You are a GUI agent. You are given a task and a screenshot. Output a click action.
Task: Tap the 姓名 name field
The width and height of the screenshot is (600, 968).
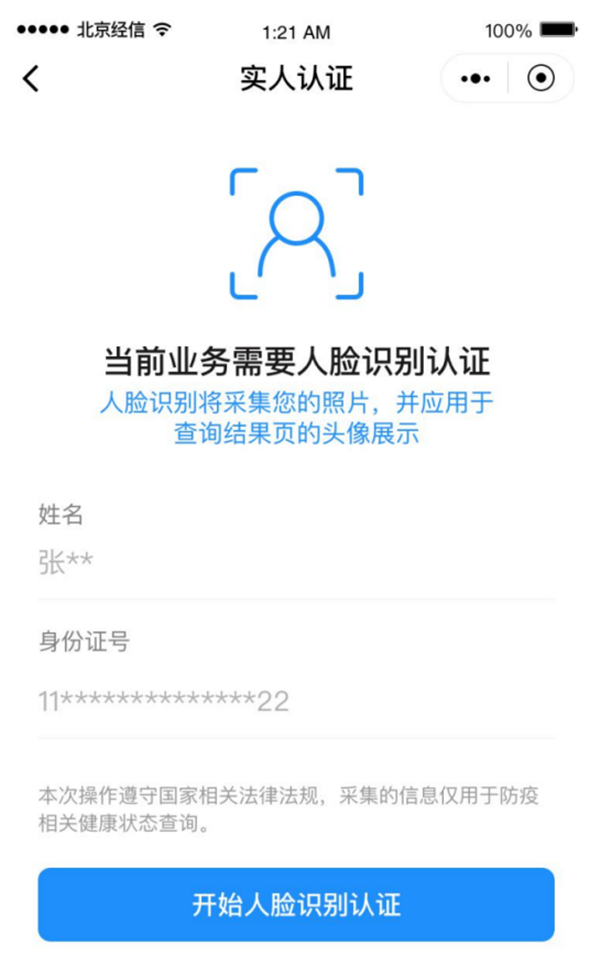(296, 563)
